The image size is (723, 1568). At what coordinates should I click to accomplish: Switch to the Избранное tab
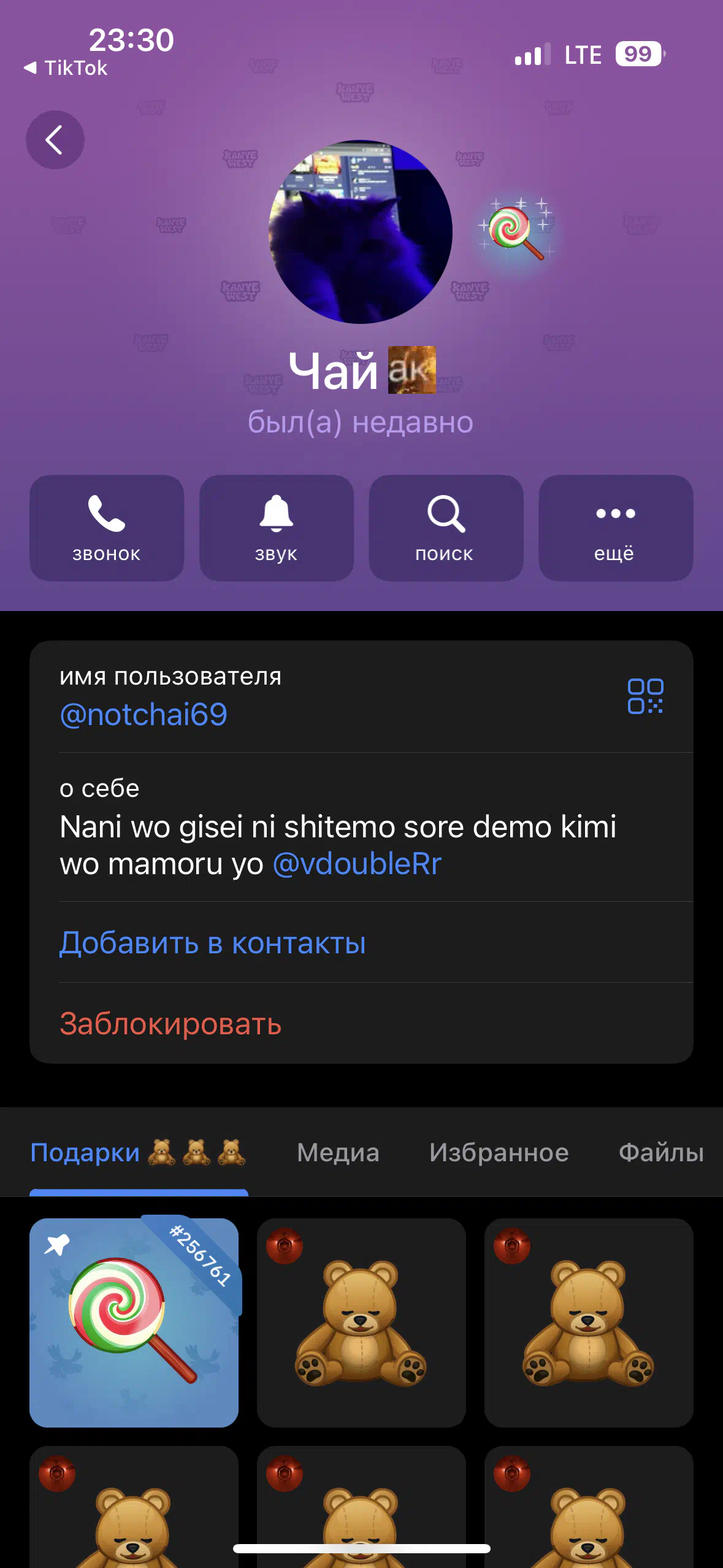pos(499,1153)
